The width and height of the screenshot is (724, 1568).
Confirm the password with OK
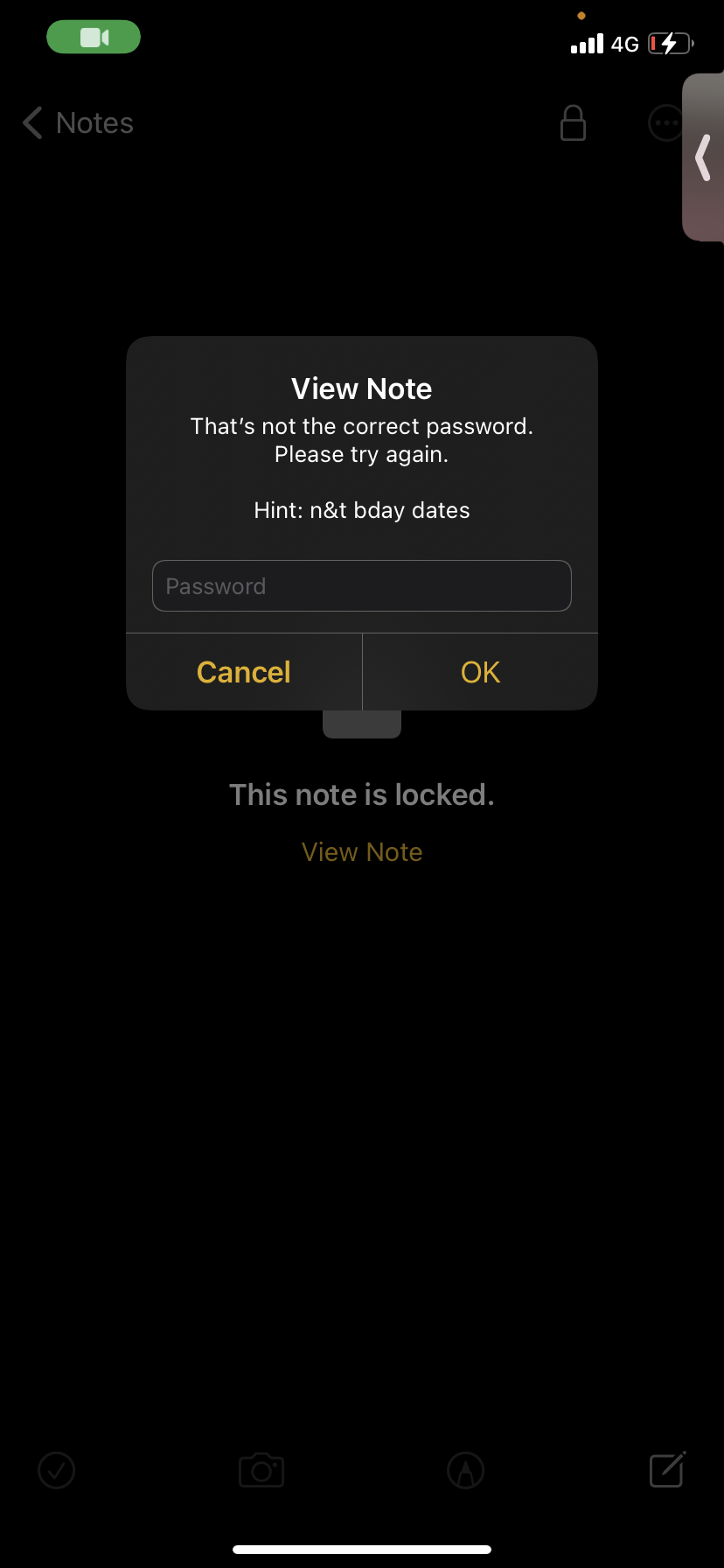click(480, 672)
